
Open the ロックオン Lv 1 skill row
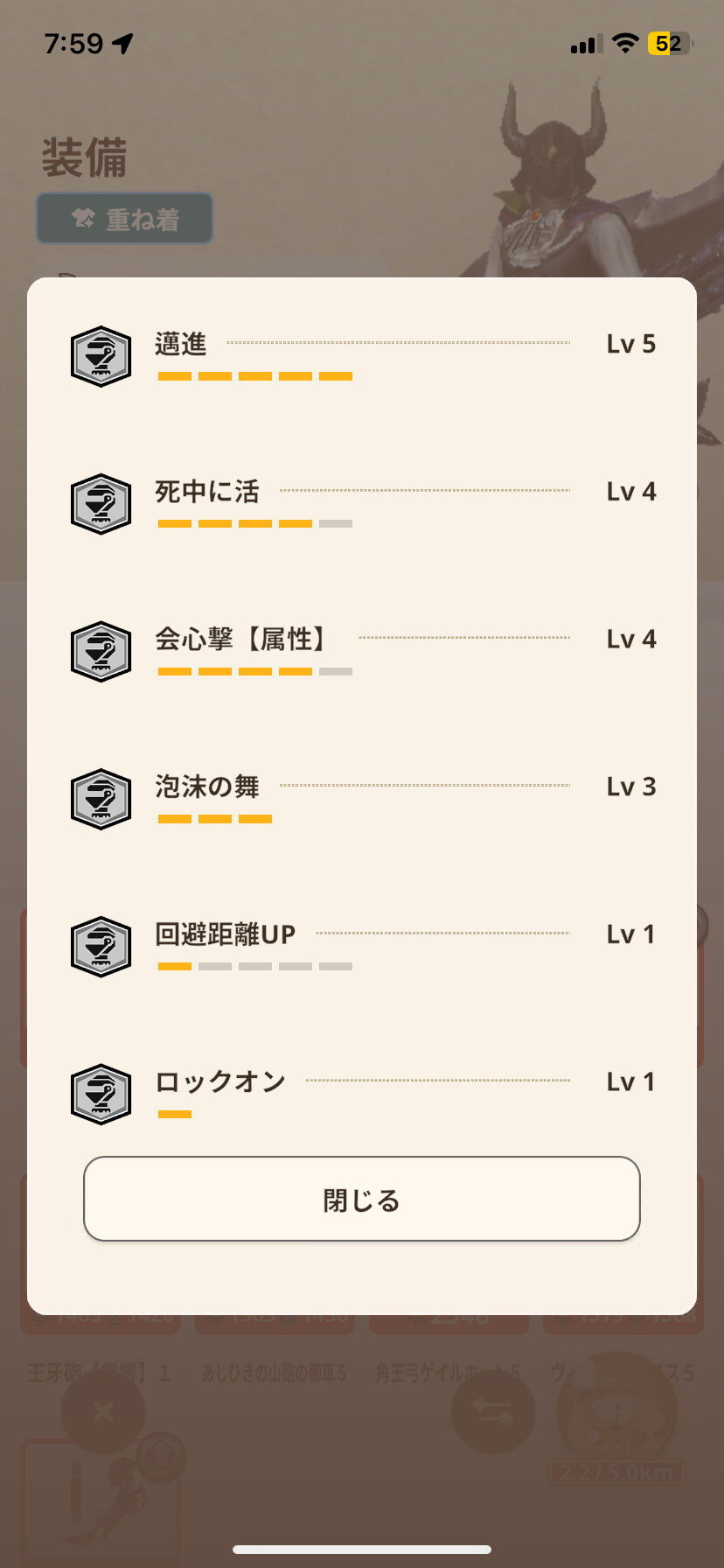click(362, 1095)
